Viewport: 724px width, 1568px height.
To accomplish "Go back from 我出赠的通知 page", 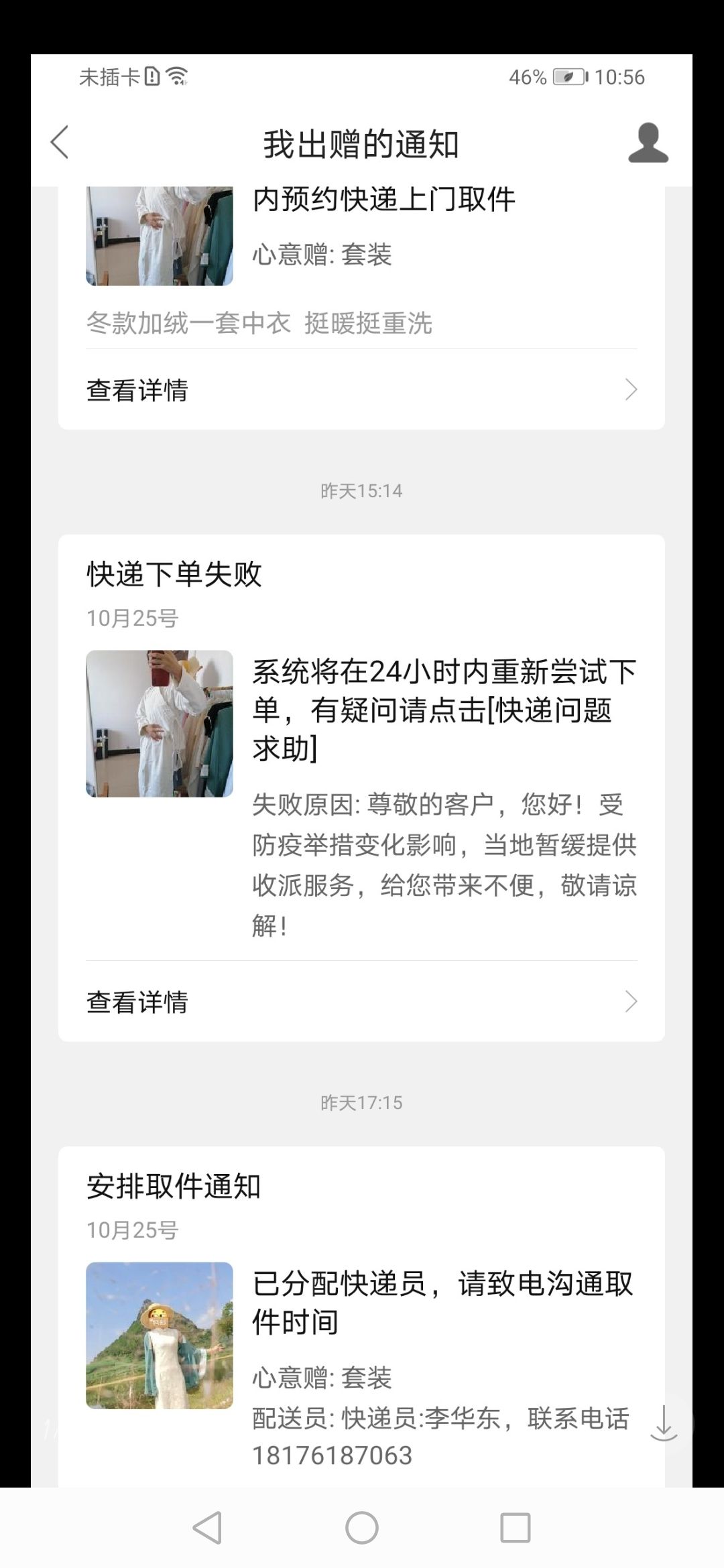I will pyautogui.click(x=60, y=143).
